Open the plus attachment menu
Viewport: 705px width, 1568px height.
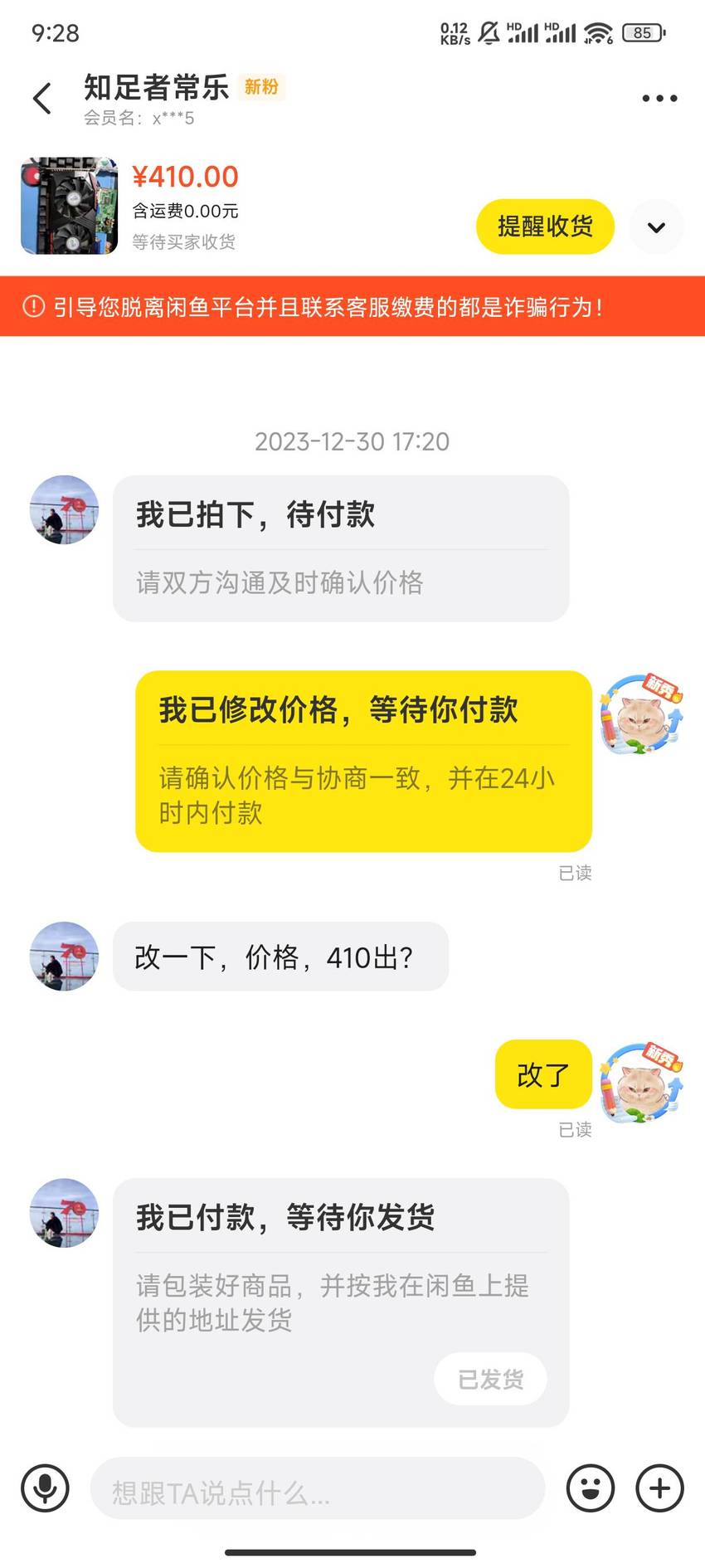pos(659,1488)
